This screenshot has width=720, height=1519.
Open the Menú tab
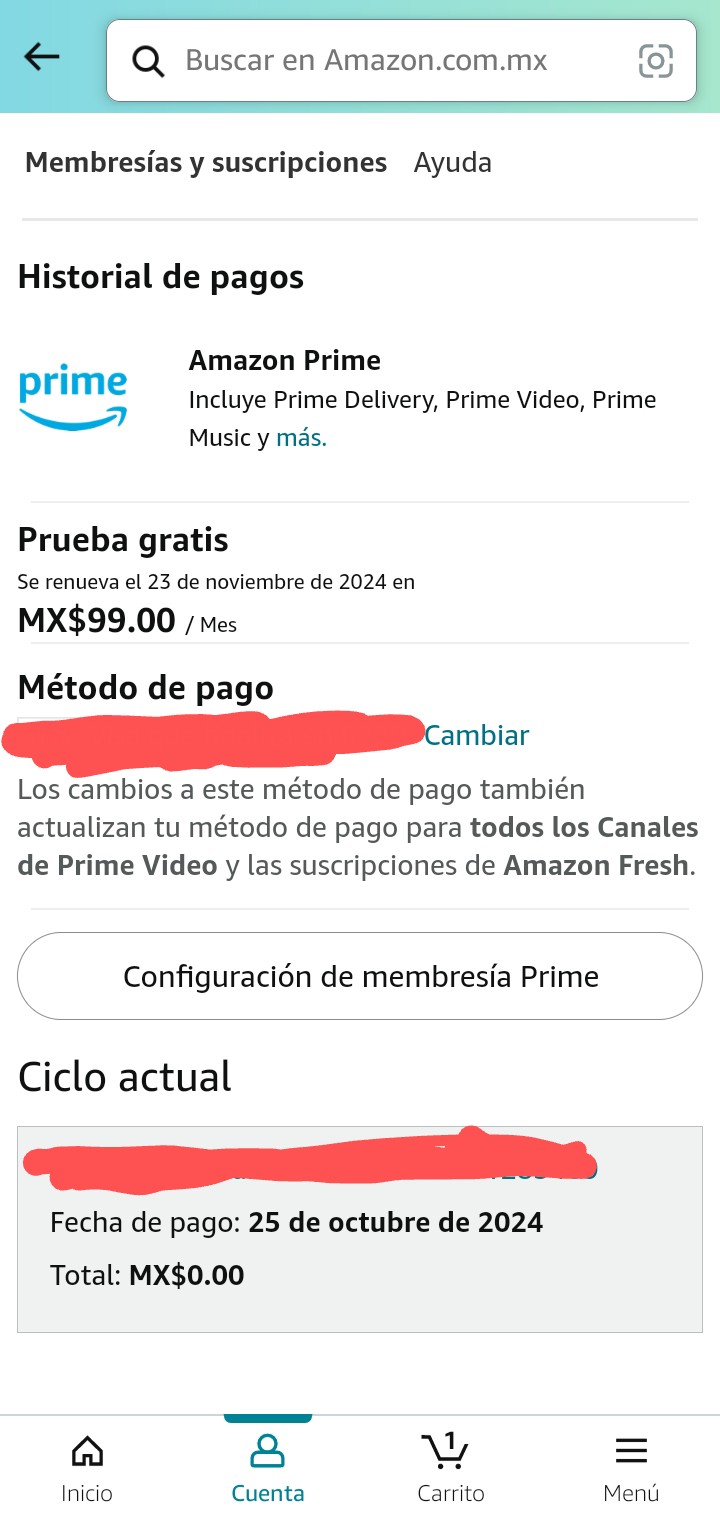click(631, 1468)
